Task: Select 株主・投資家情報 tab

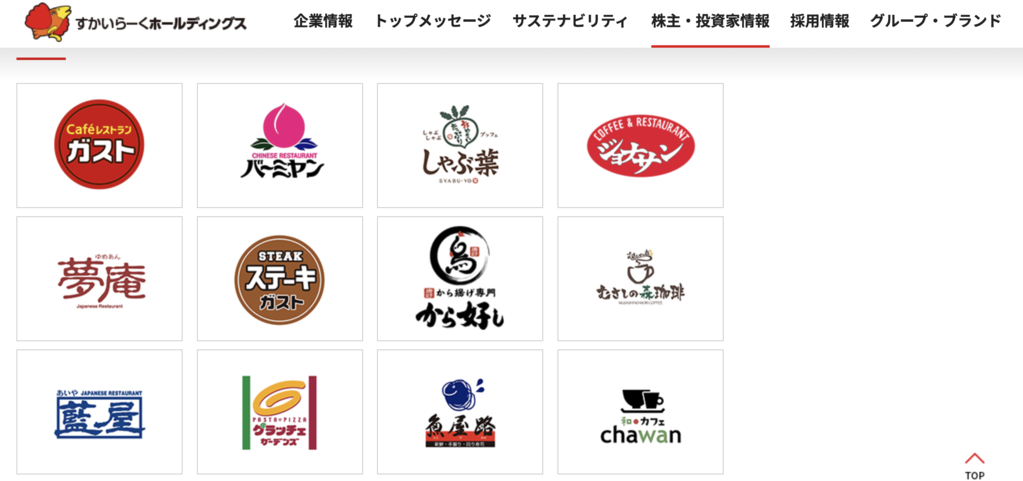Action: pos(710,21)
